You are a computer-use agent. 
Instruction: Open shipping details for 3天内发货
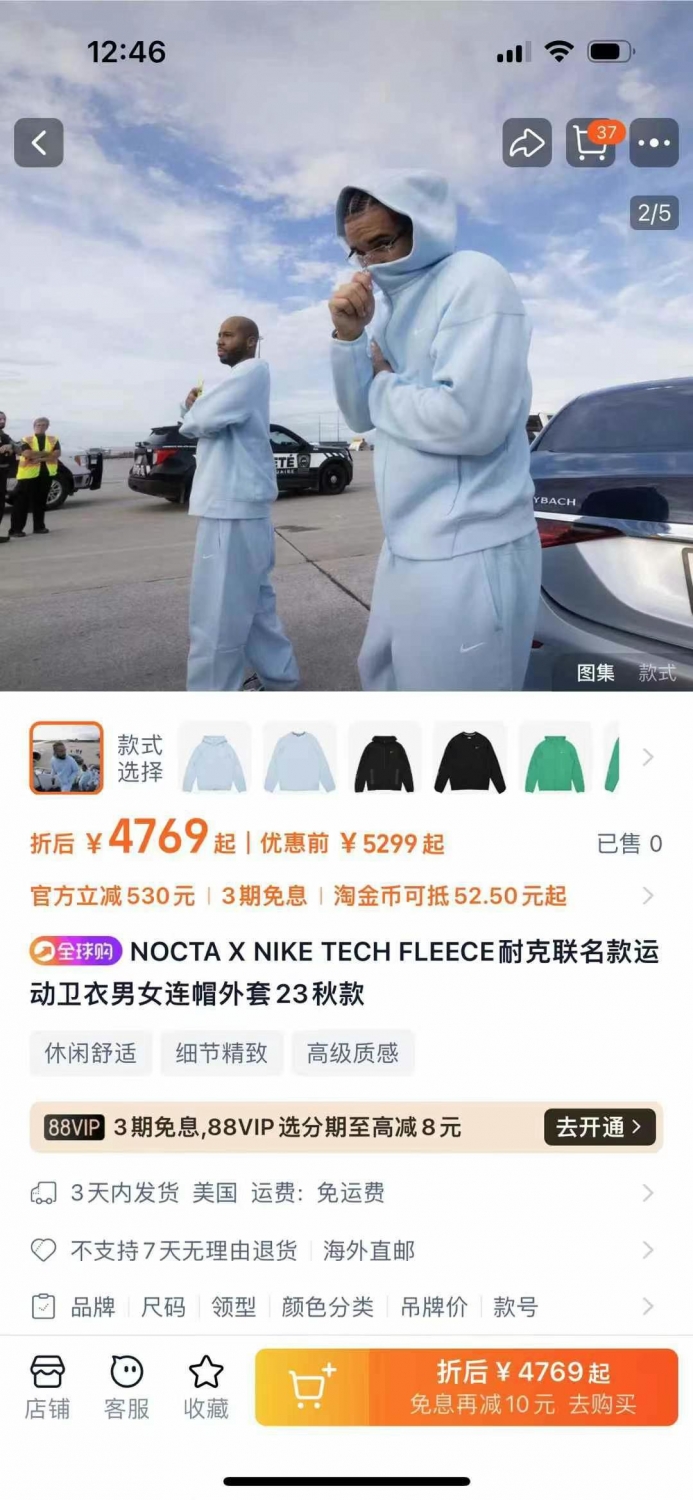346,1192
